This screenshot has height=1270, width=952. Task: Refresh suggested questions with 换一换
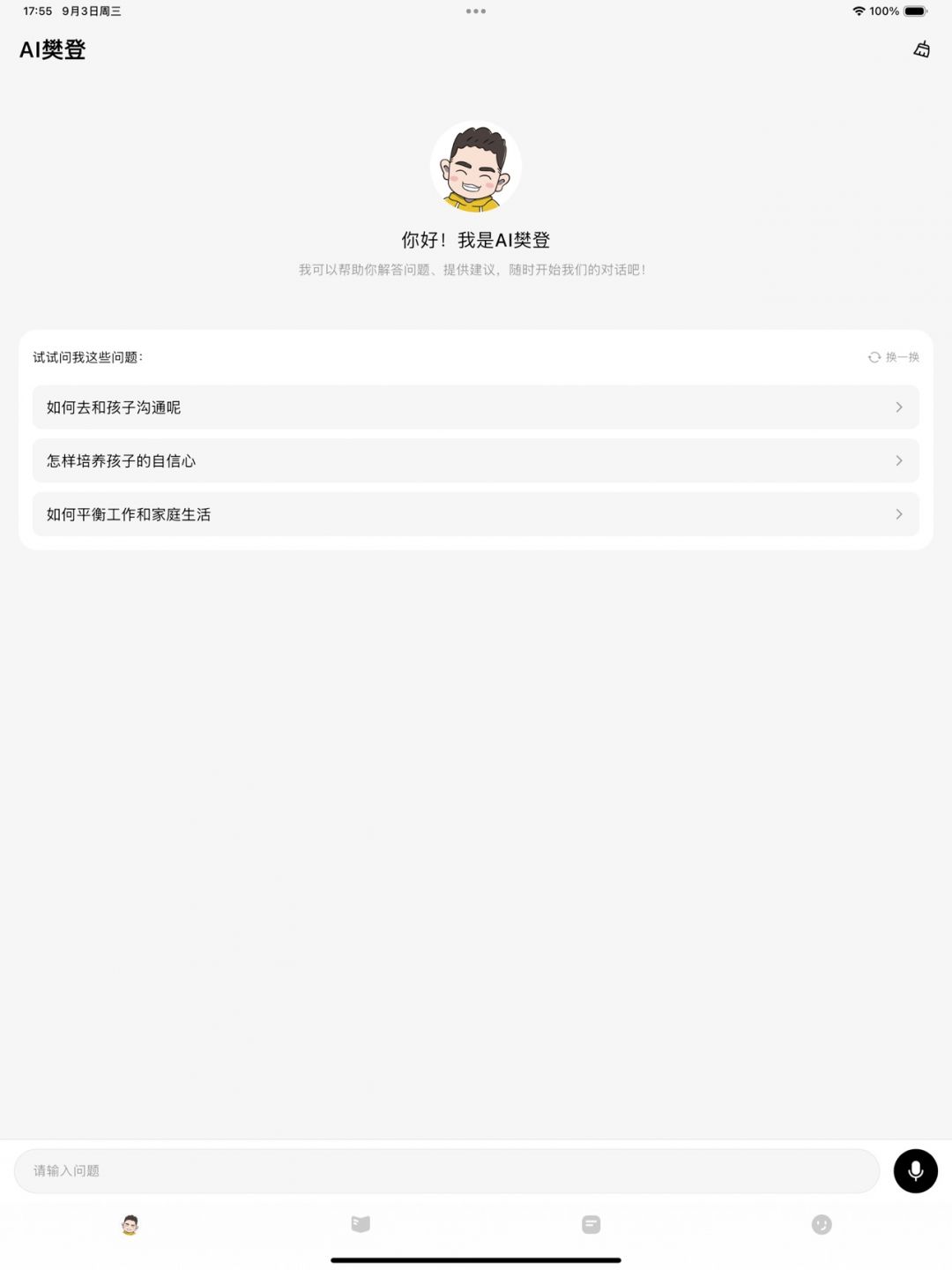tap(894, 357)
